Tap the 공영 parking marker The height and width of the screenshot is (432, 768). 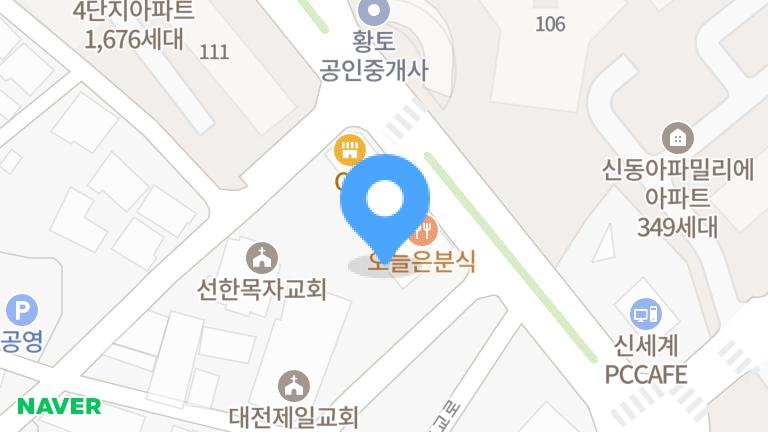pos(20,311)
